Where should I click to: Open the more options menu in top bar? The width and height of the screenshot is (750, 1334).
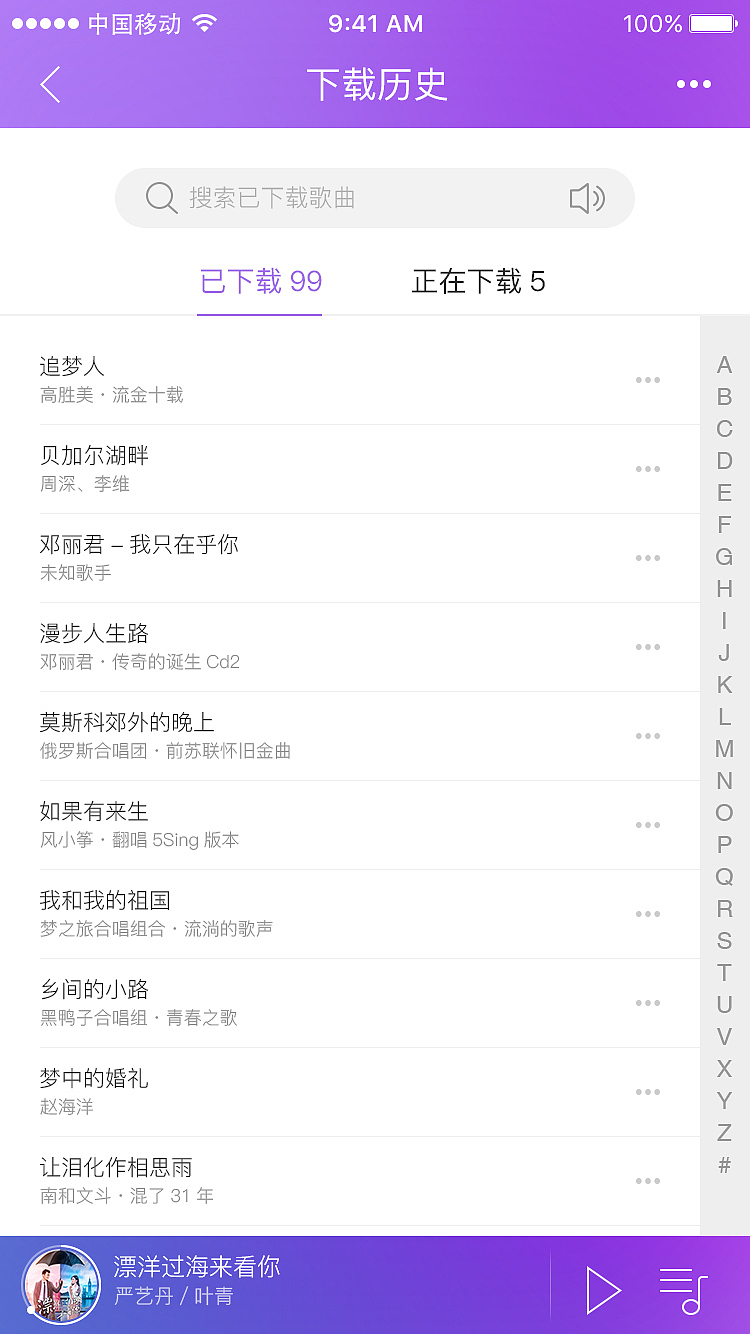pos(693,85)
